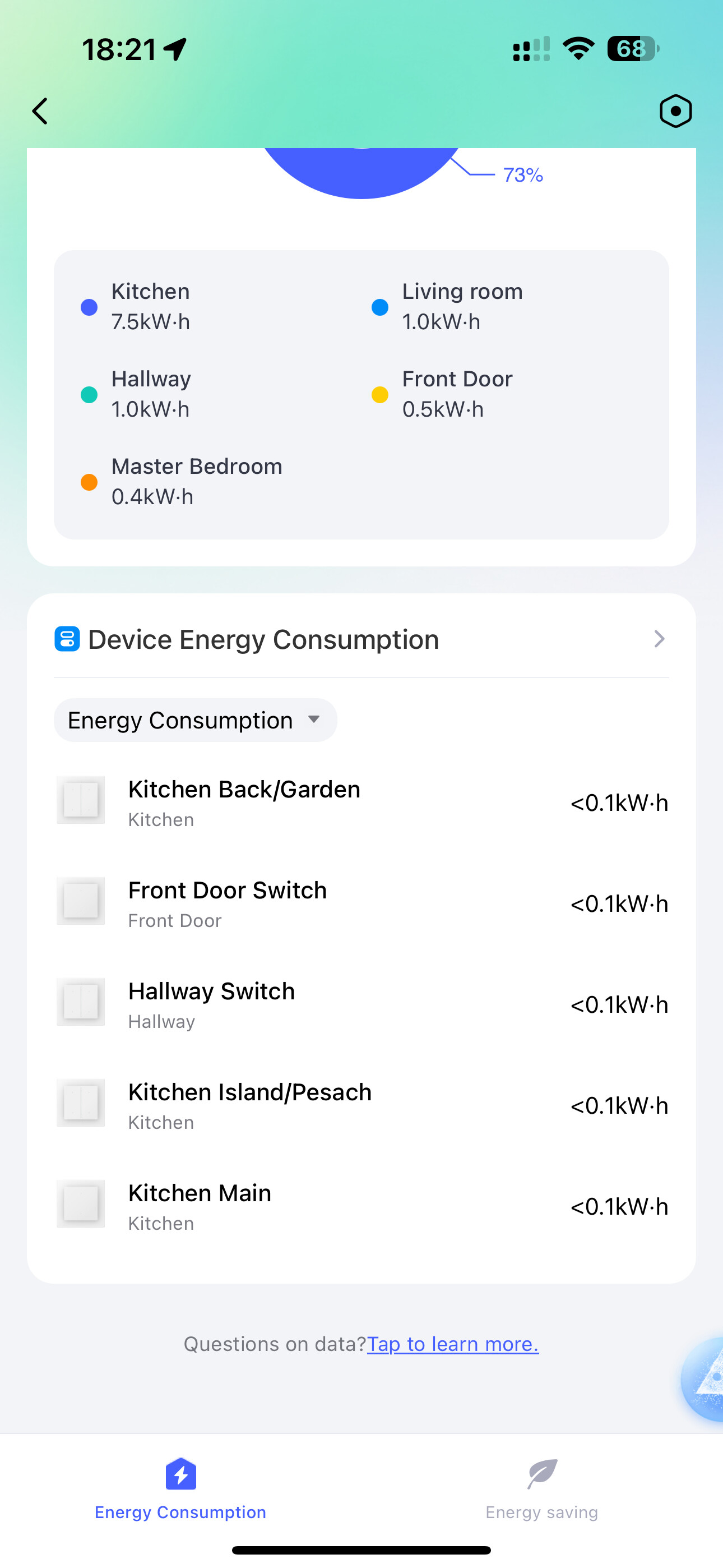Viewport: 723px width, 1568px height.
Task: Follow the 'Tap to learn more' link
Action: (x=453, y=1344)
